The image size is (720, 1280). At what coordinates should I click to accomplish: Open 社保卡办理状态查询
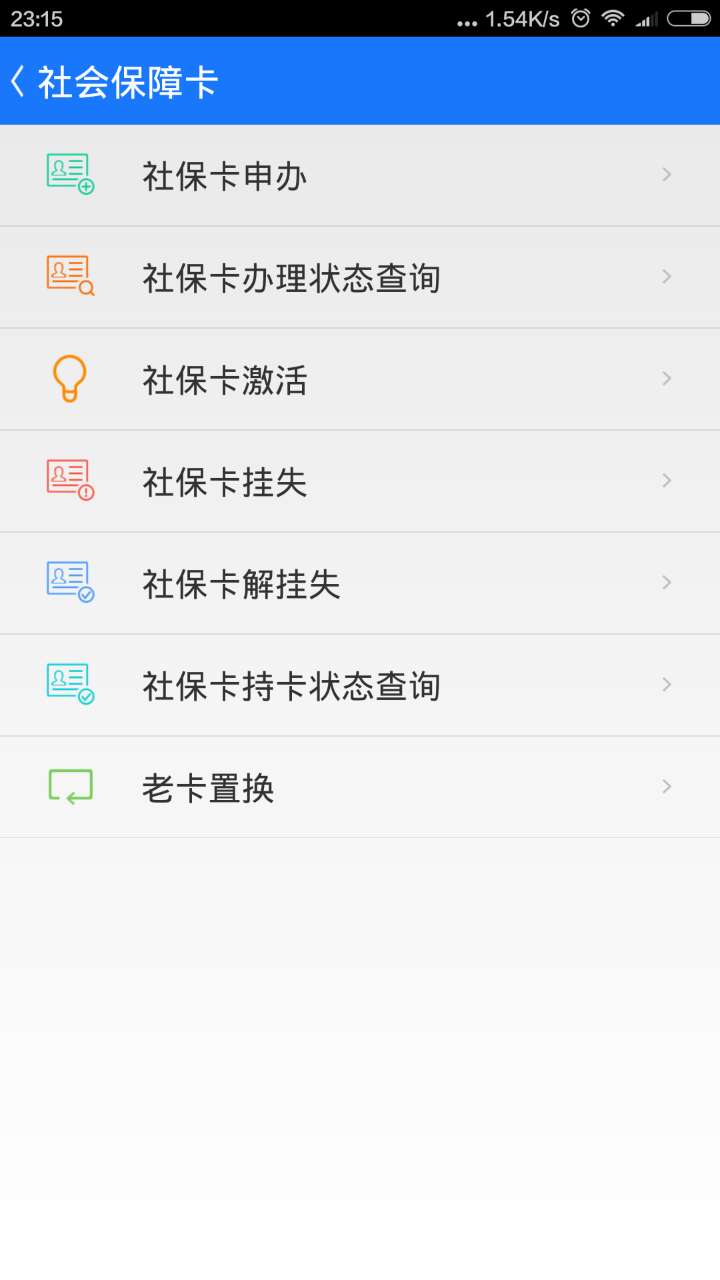coord(360,277)
